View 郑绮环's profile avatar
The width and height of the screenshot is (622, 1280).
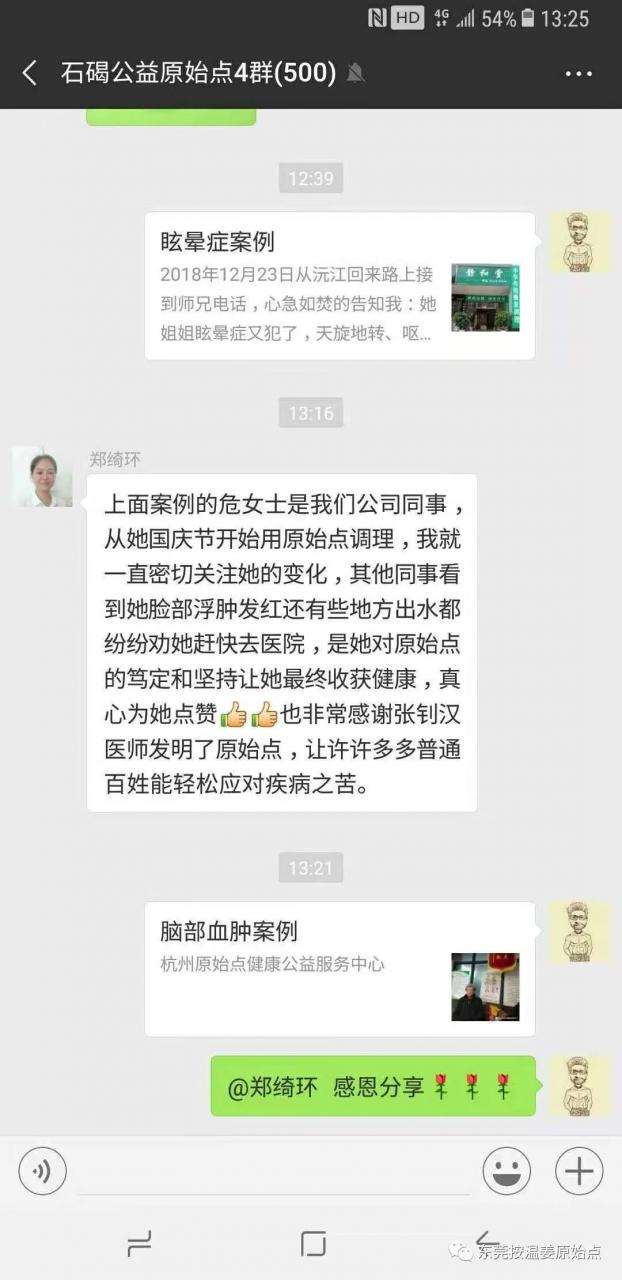42,477
